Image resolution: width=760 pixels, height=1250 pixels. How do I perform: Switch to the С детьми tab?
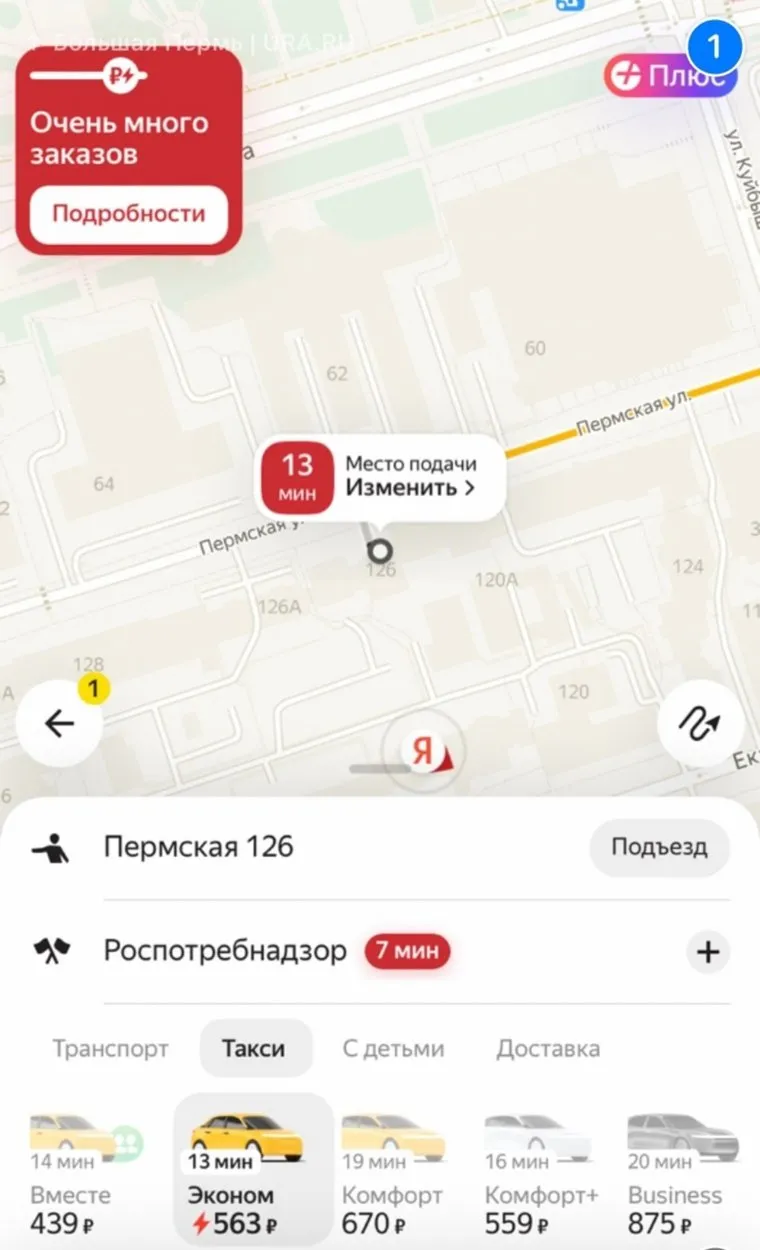pos(393,1049)
